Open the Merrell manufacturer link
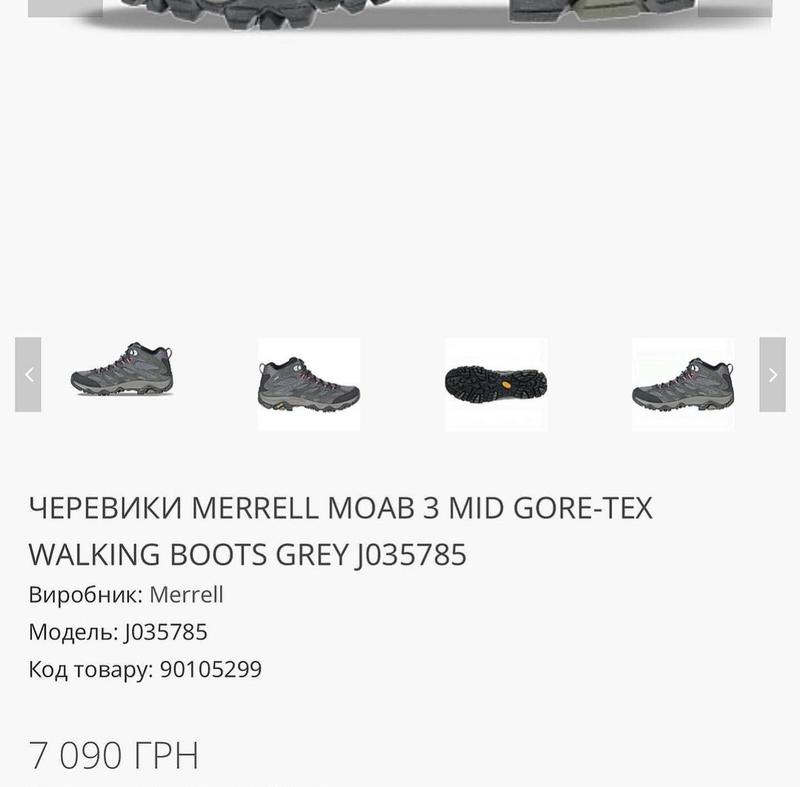The image size is (800, 787). pos(186,595)
